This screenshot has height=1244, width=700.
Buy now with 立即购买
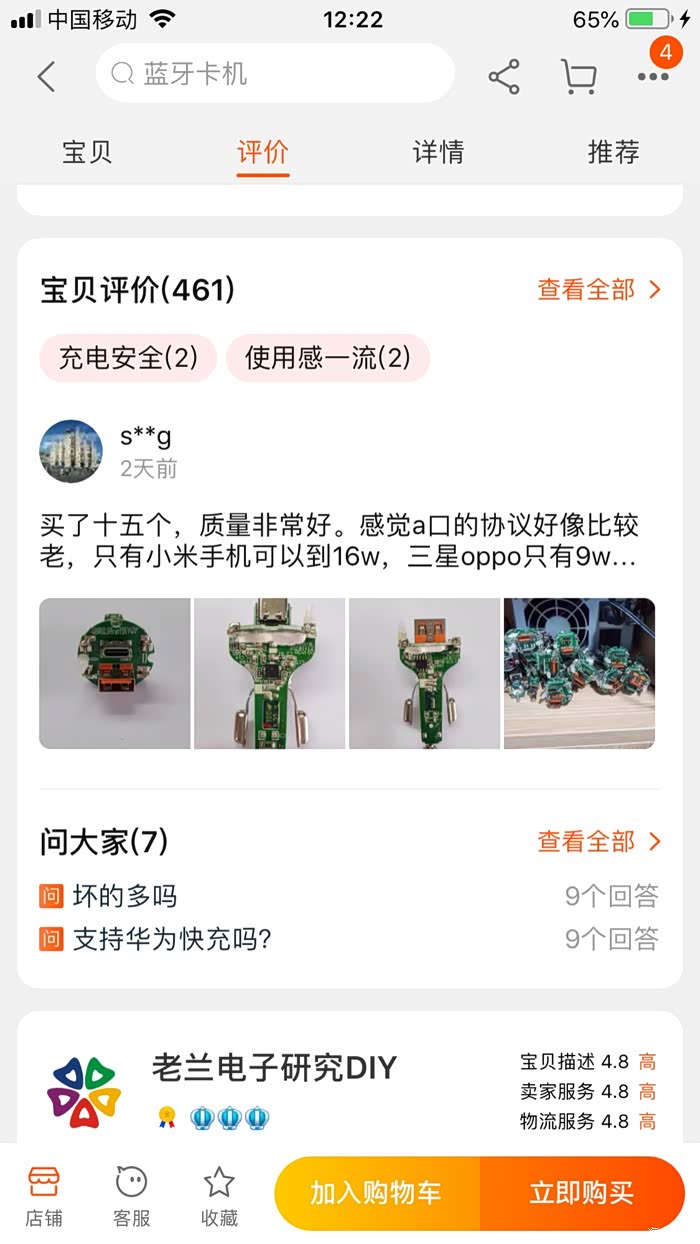tap(582, 1193)
